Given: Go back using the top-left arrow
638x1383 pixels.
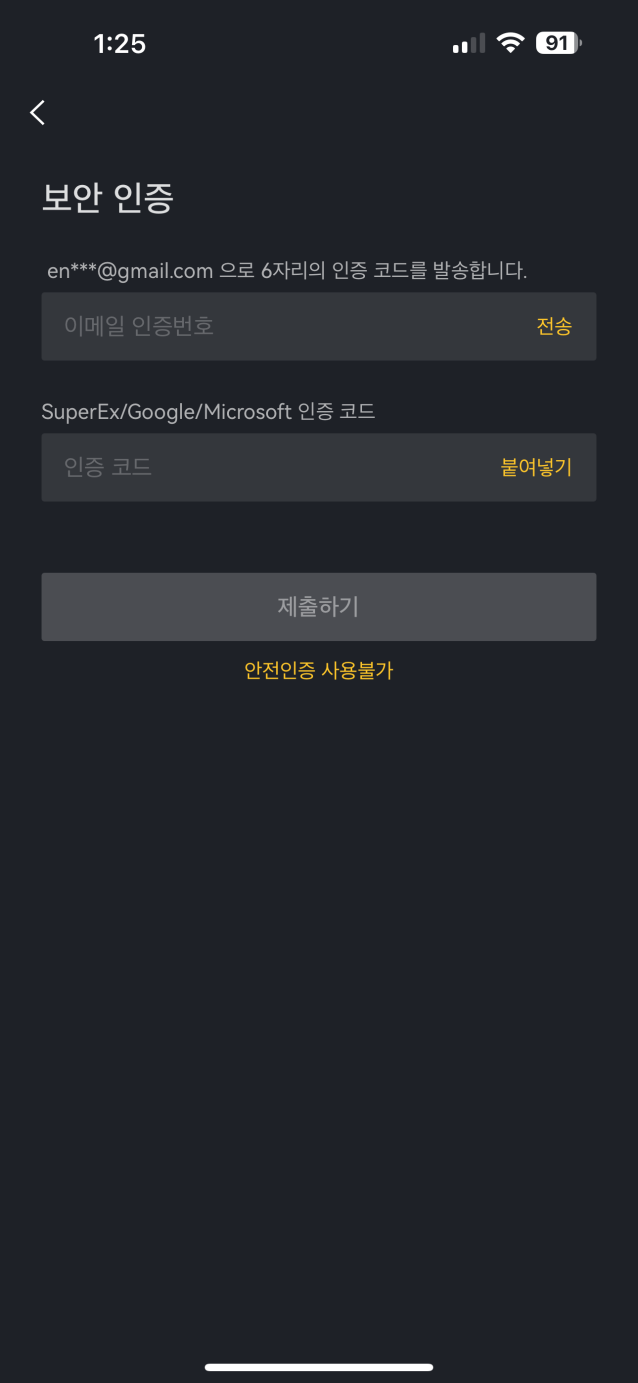Looking at the screenshot, I should coord(38,113).
